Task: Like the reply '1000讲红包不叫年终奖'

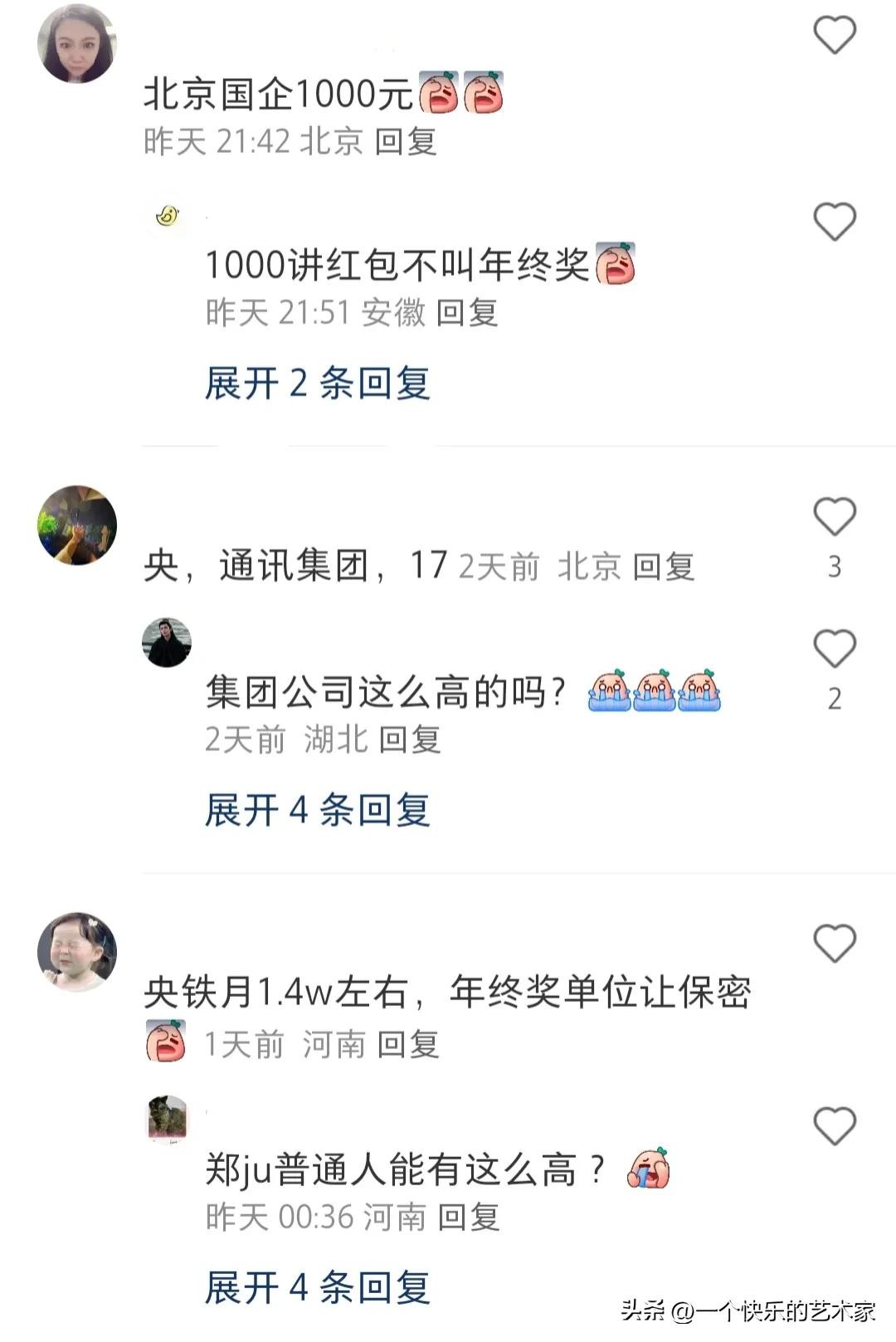Action: pos(834,222)
